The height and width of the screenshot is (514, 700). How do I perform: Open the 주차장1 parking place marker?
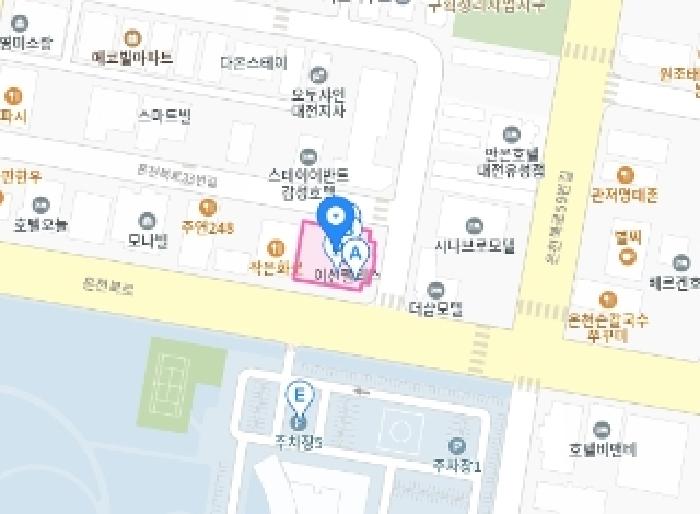[457, 446]
